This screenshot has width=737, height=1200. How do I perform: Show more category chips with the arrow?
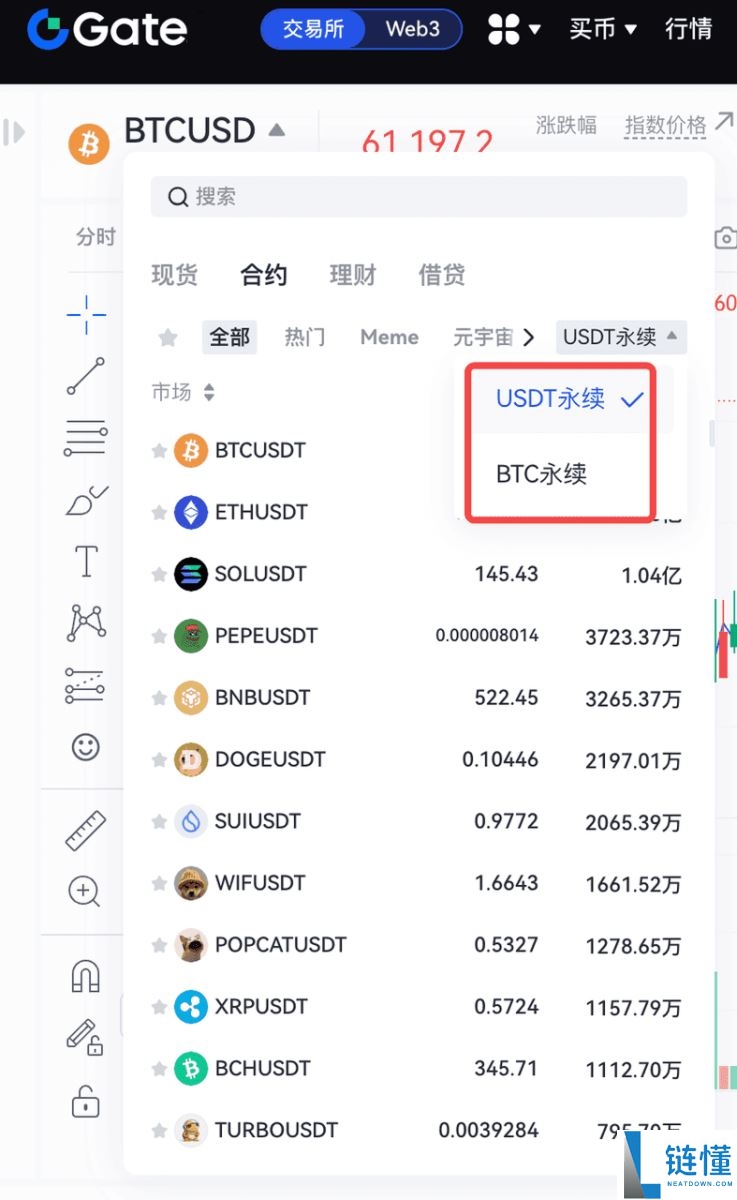point(529,337)
